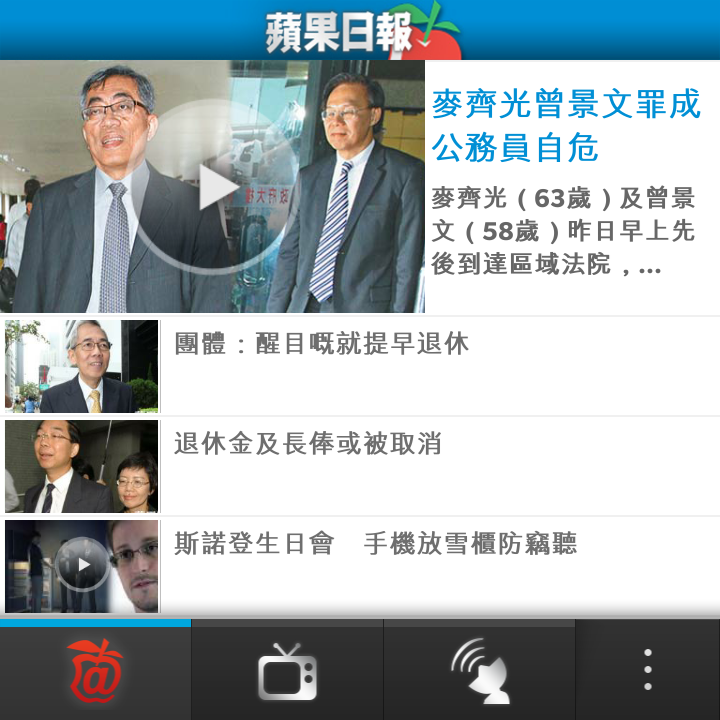
Task: Switch to the Apple news home tab
Action: [x=95, y=670]
